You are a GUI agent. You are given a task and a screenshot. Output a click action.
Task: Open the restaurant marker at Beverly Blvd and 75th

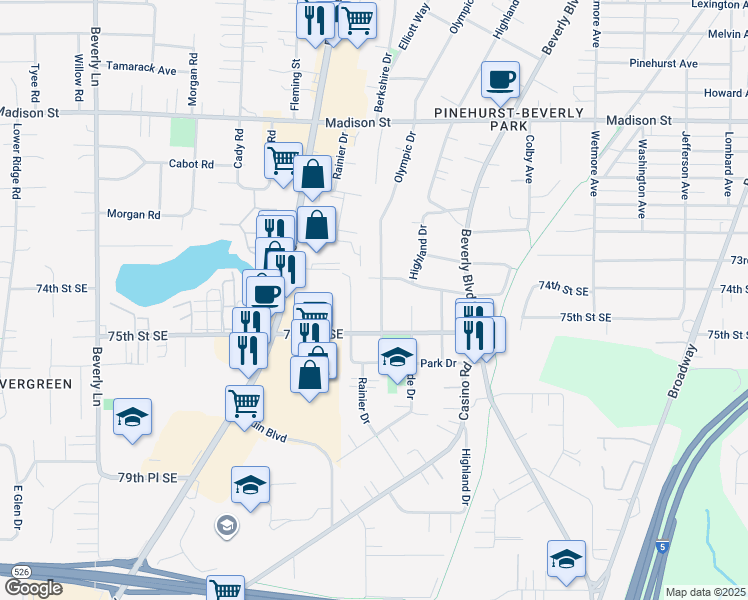click(474, 332)
